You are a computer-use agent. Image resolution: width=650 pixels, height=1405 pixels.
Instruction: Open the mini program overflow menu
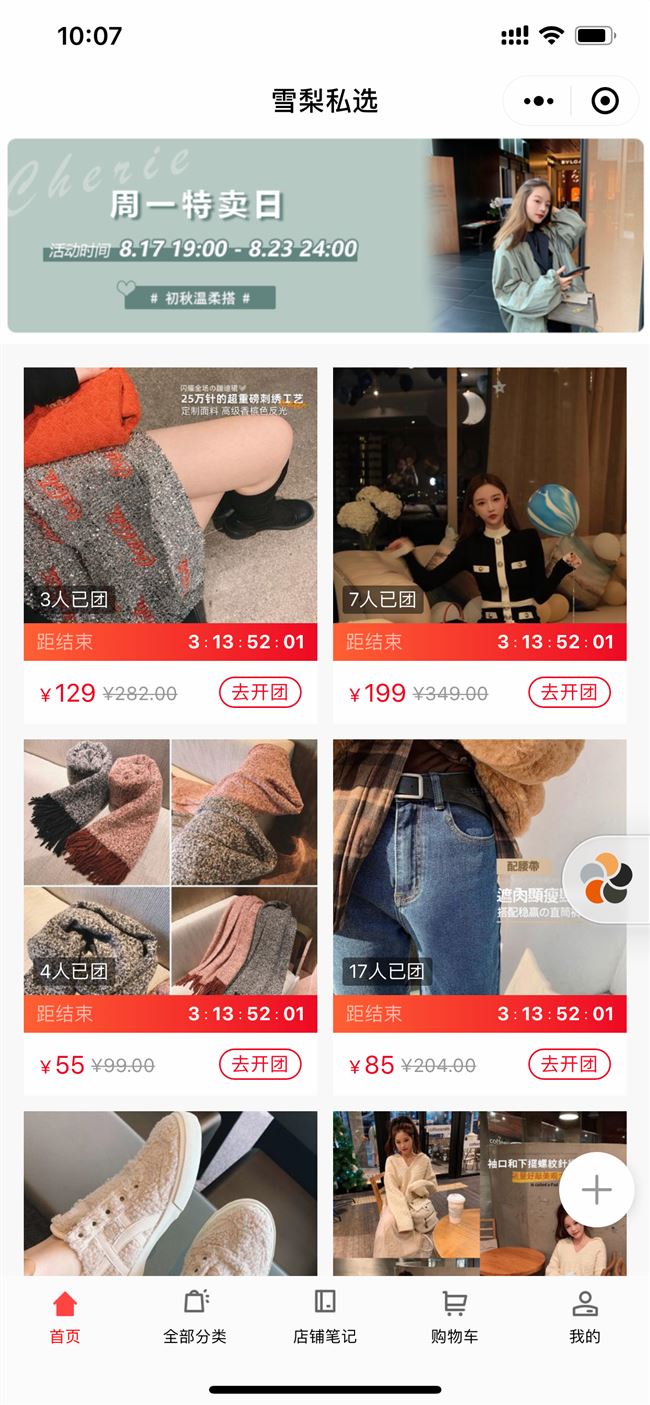point(538,101)
